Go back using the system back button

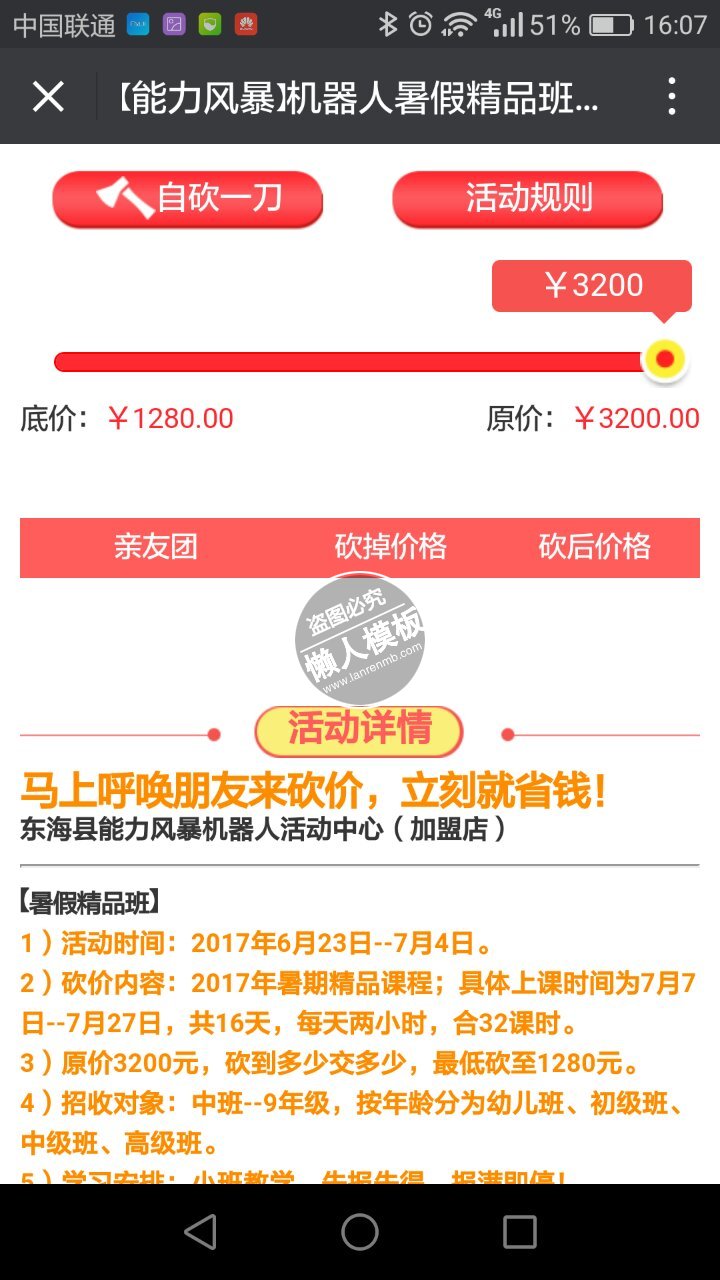coord(200,1232)
